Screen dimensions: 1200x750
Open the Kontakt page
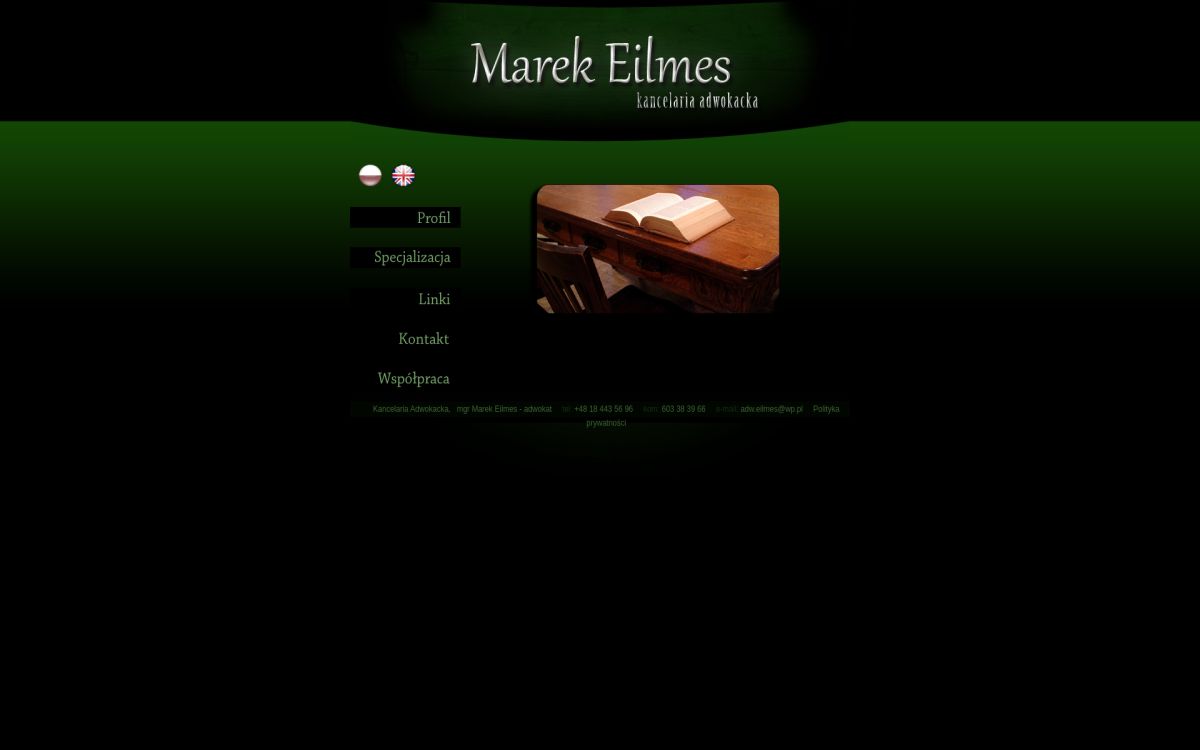(x=423, y=339)
